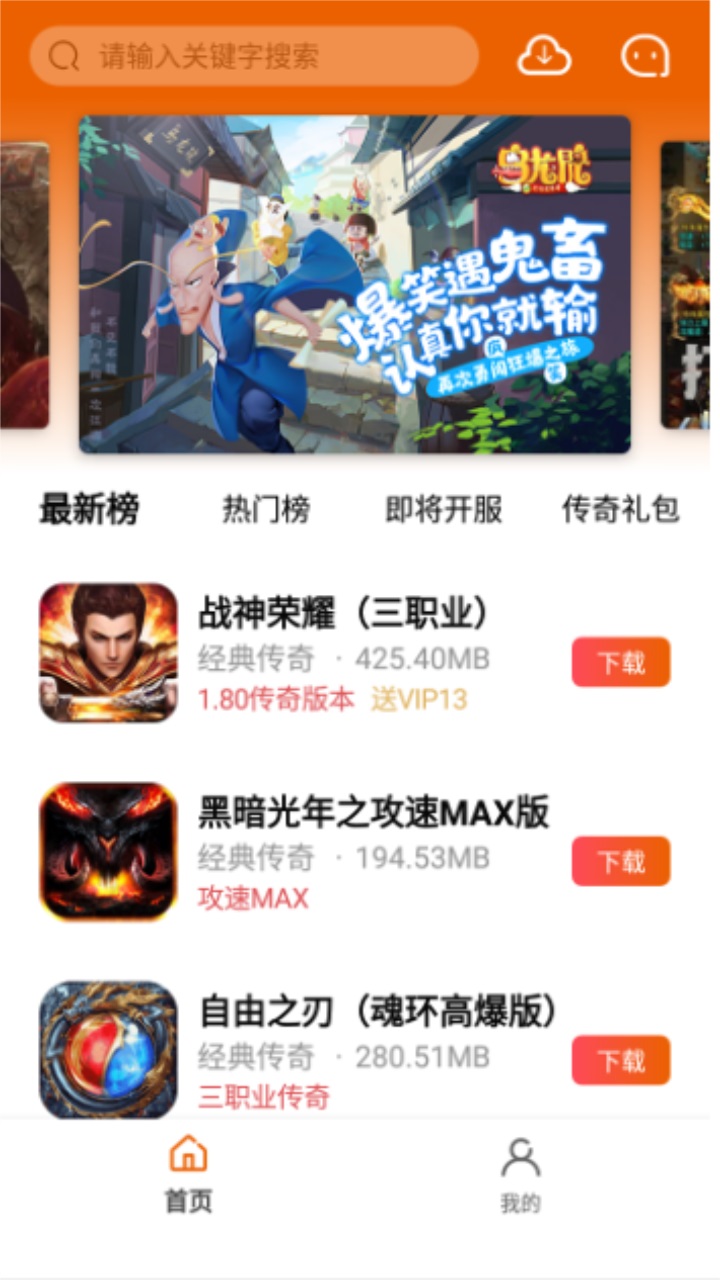Open 战神荣耀 details via its title text
Image resolution: width=720 pixels, height=1280 pixels.
click(338, 614)
